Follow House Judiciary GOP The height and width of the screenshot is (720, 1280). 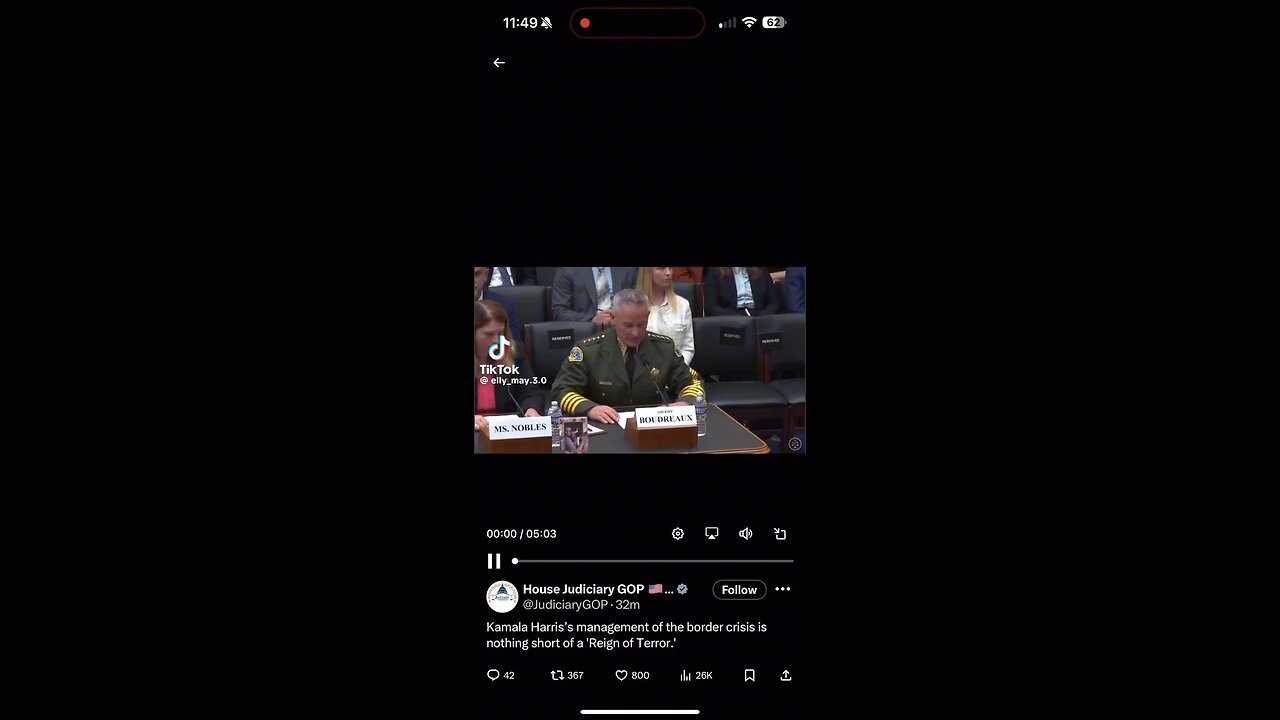coord(739,590)
